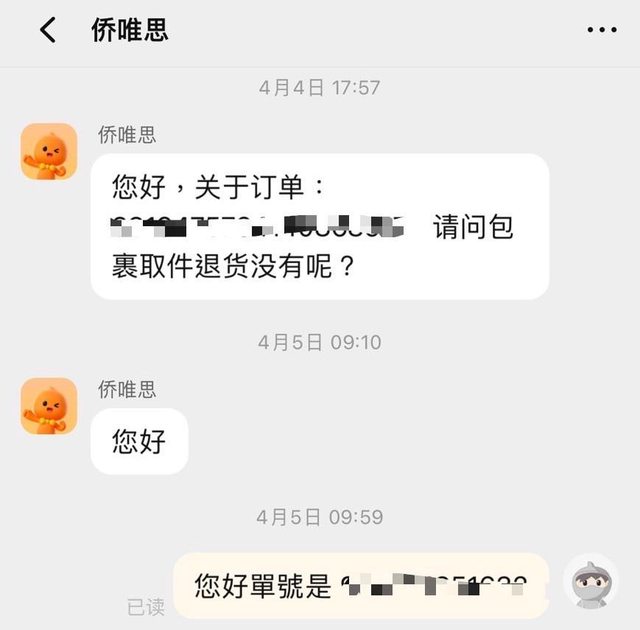Tap 侨唯思's avatar beside the 您好 message

[49, 406]
